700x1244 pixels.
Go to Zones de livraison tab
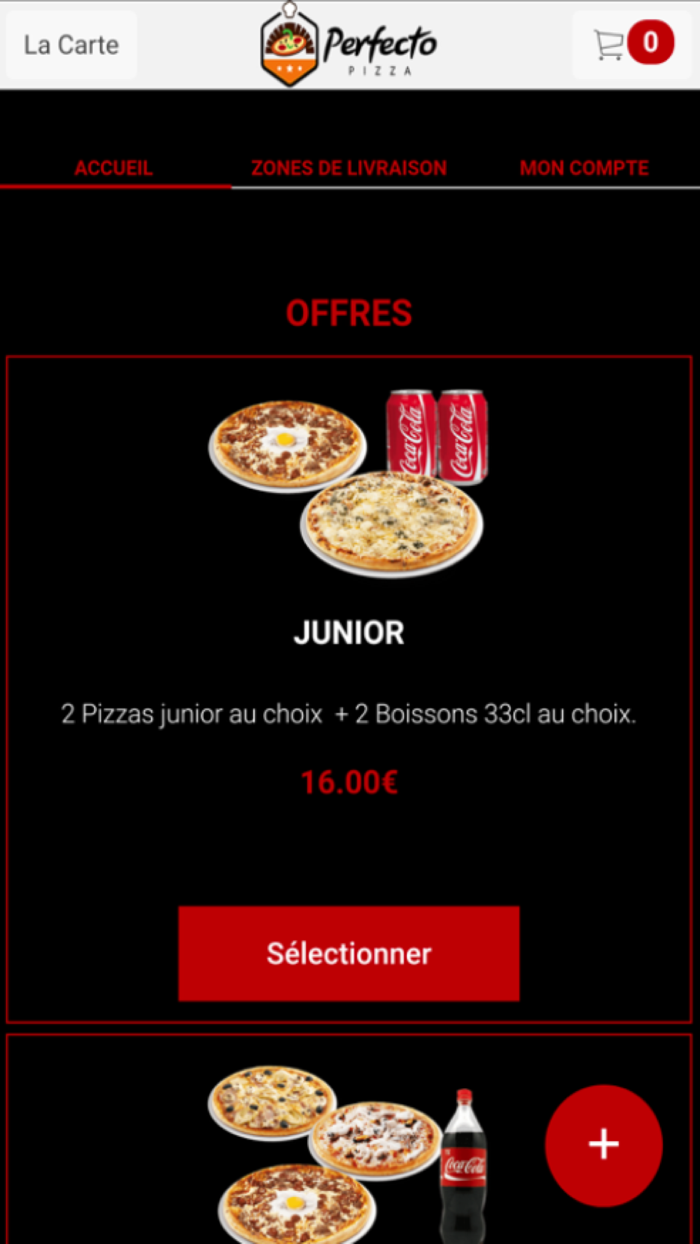tap(349, 168)
